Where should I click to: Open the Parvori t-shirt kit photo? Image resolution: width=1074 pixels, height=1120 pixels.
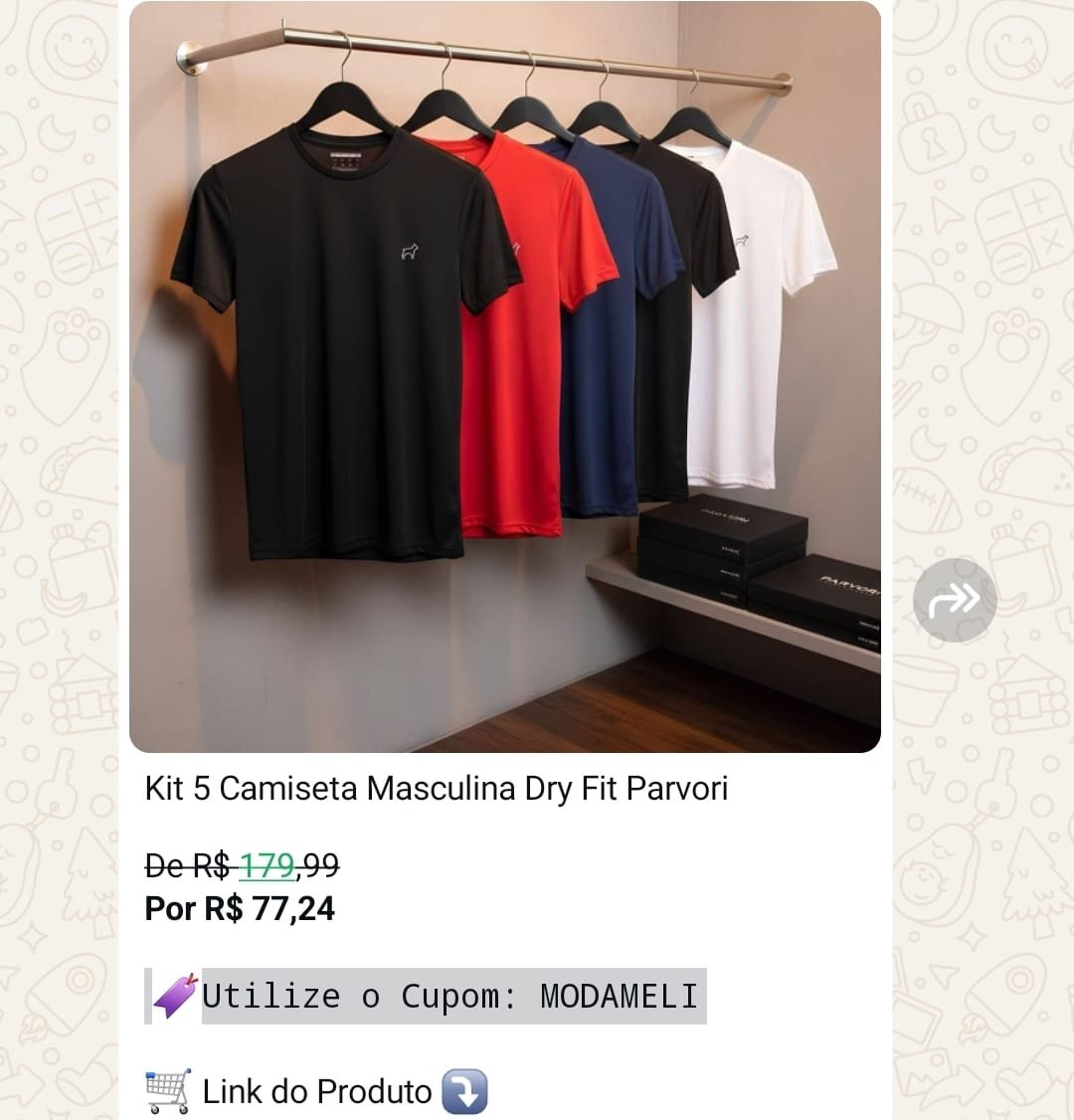[x=504, y=376]
